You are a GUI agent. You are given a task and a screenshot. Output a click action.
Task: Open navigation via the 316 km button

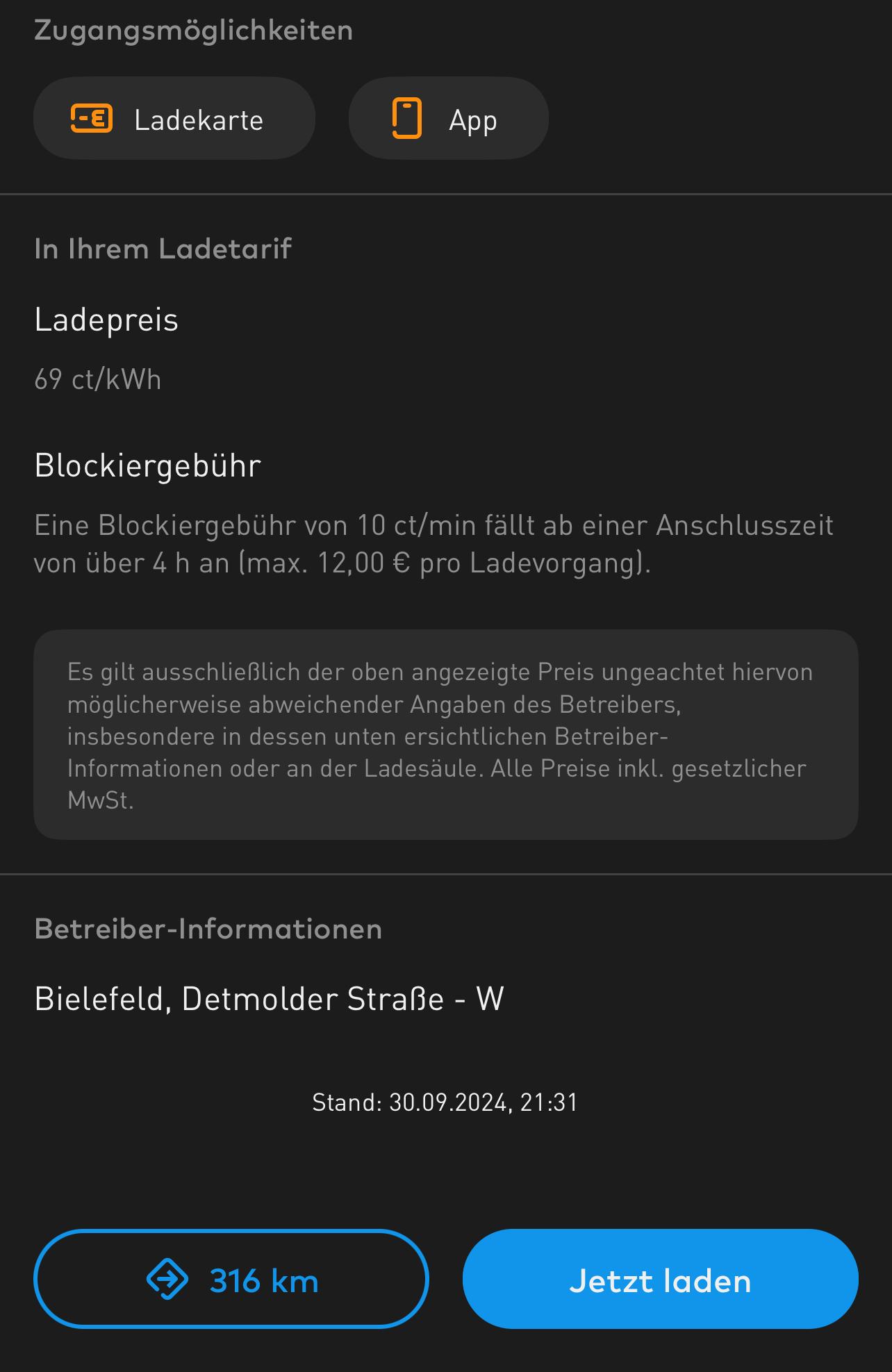(x=231, y=1280)
